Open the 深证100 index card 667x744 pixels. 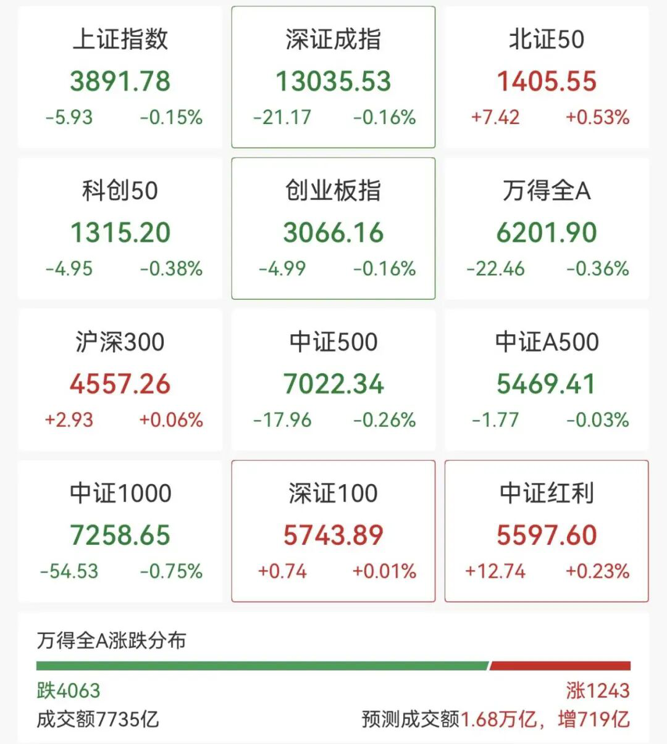pyautogui.click(x=333, y=532)
